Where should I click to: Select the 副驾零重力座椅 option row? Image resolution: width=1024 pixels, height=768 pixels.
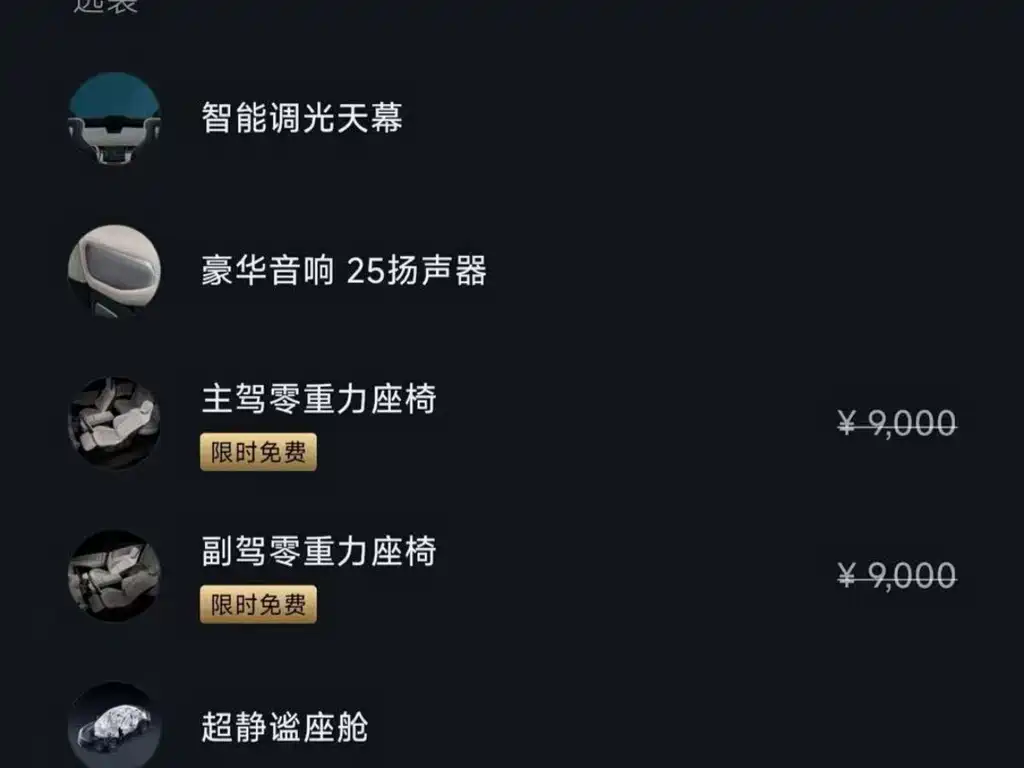[x=319, y=552]
